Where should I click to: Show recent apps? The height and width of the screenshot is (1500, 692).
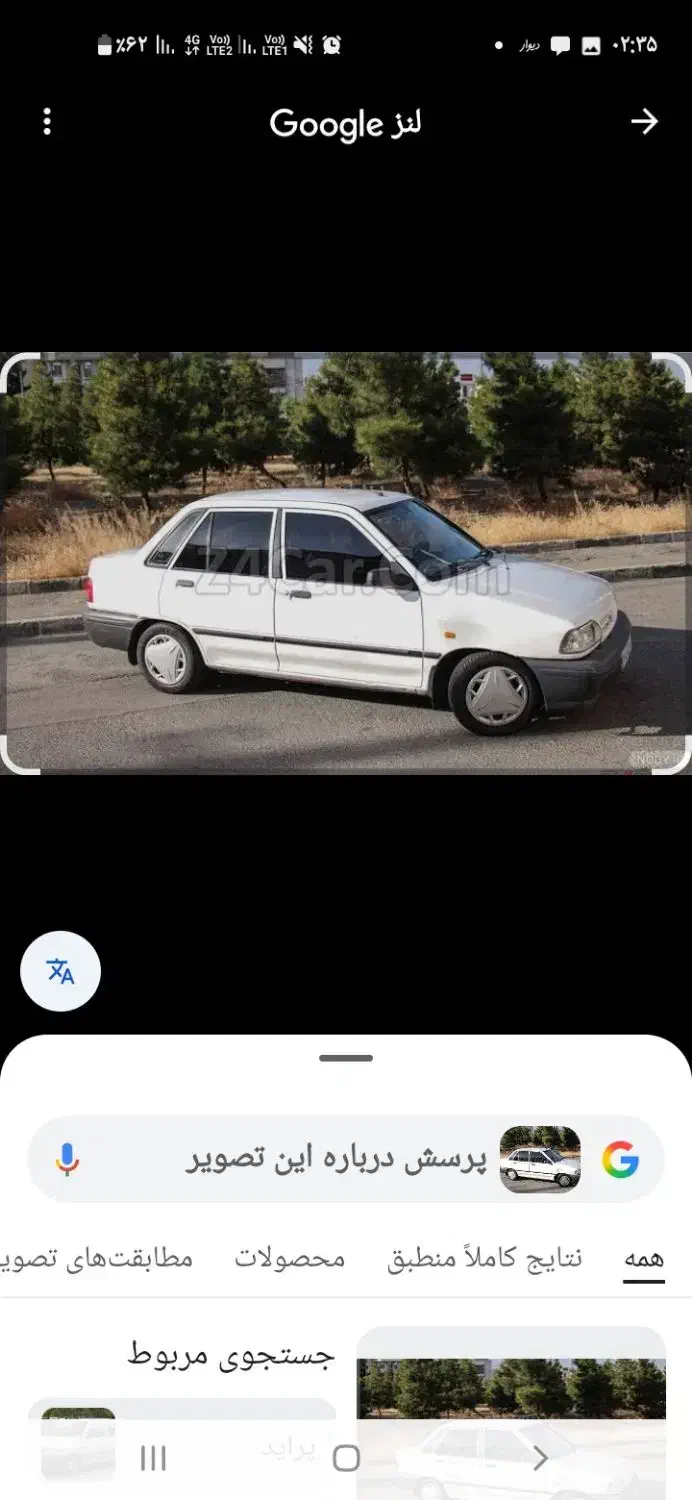coord(153,1458)
